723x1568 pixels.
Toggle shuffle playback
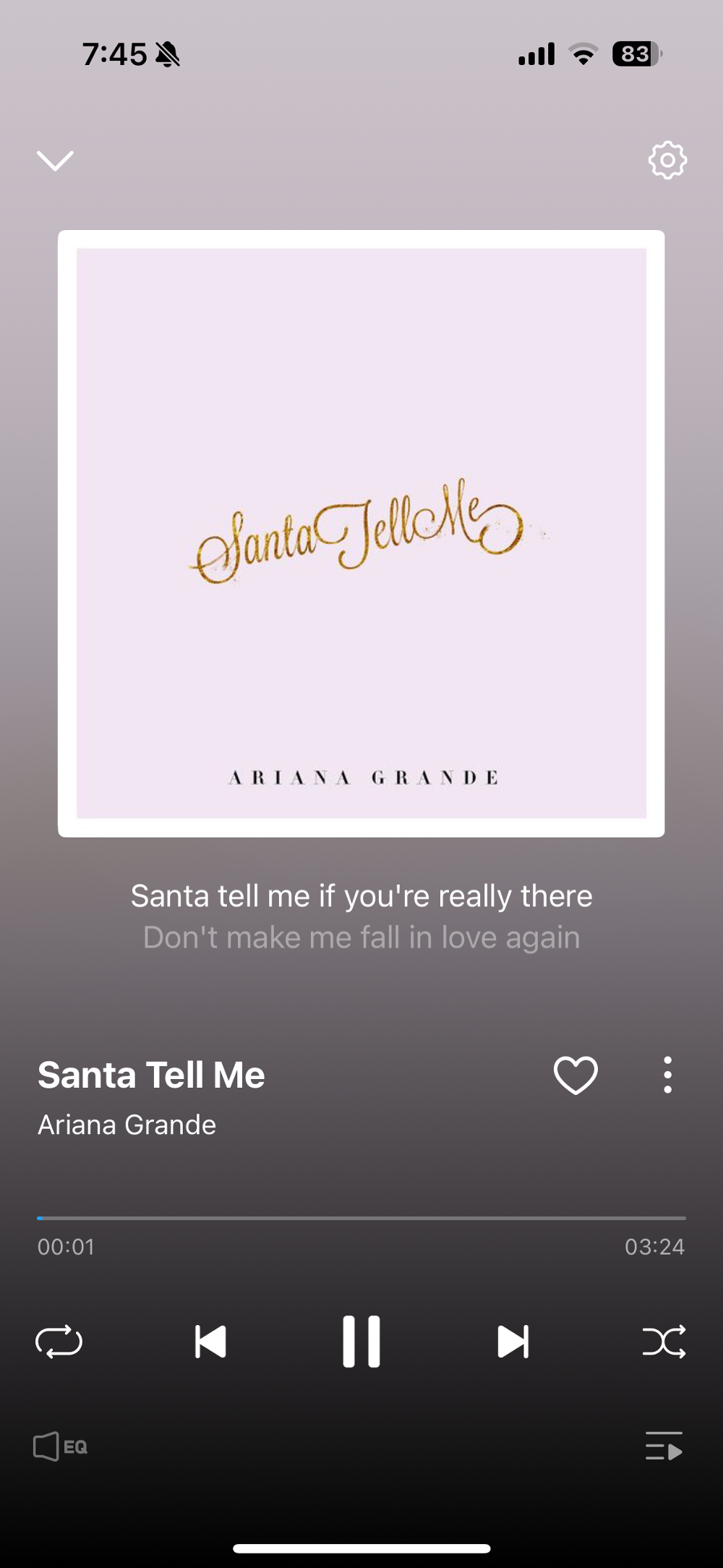click(x=664, y=1342)
